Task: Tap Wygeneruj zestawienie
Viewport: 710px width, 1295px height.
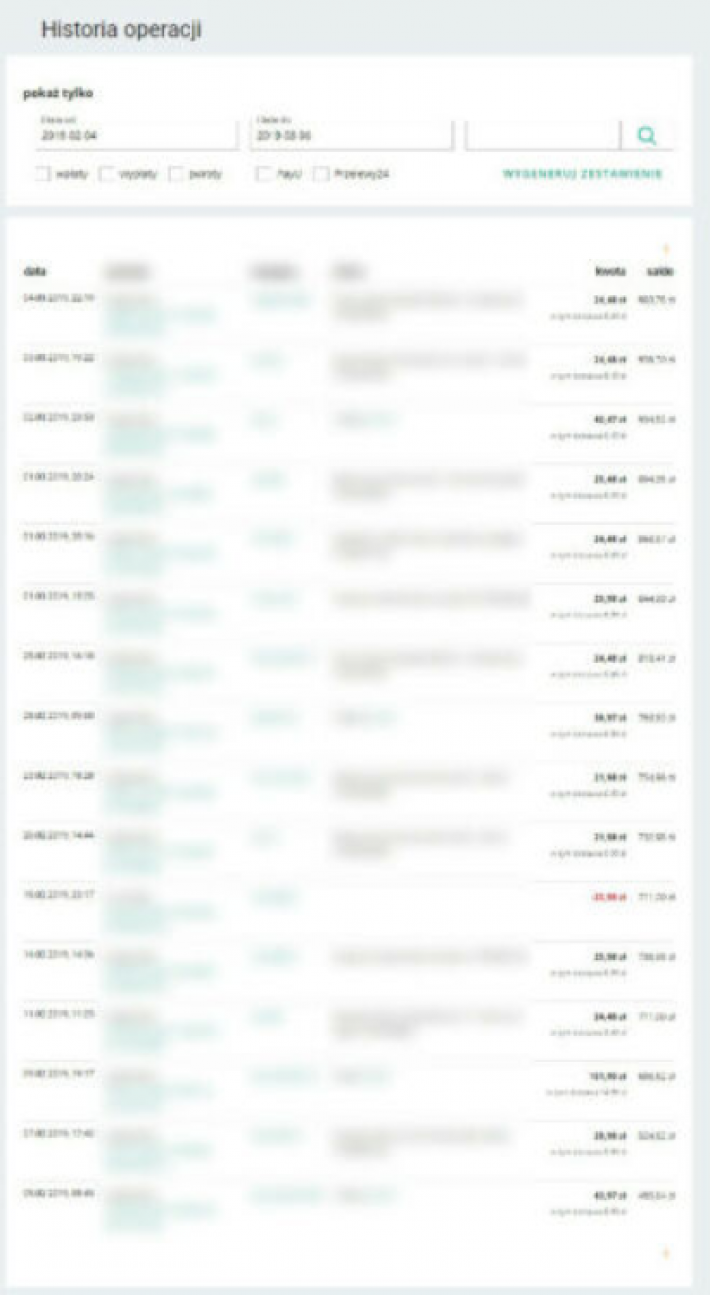Action: (582, 174)
